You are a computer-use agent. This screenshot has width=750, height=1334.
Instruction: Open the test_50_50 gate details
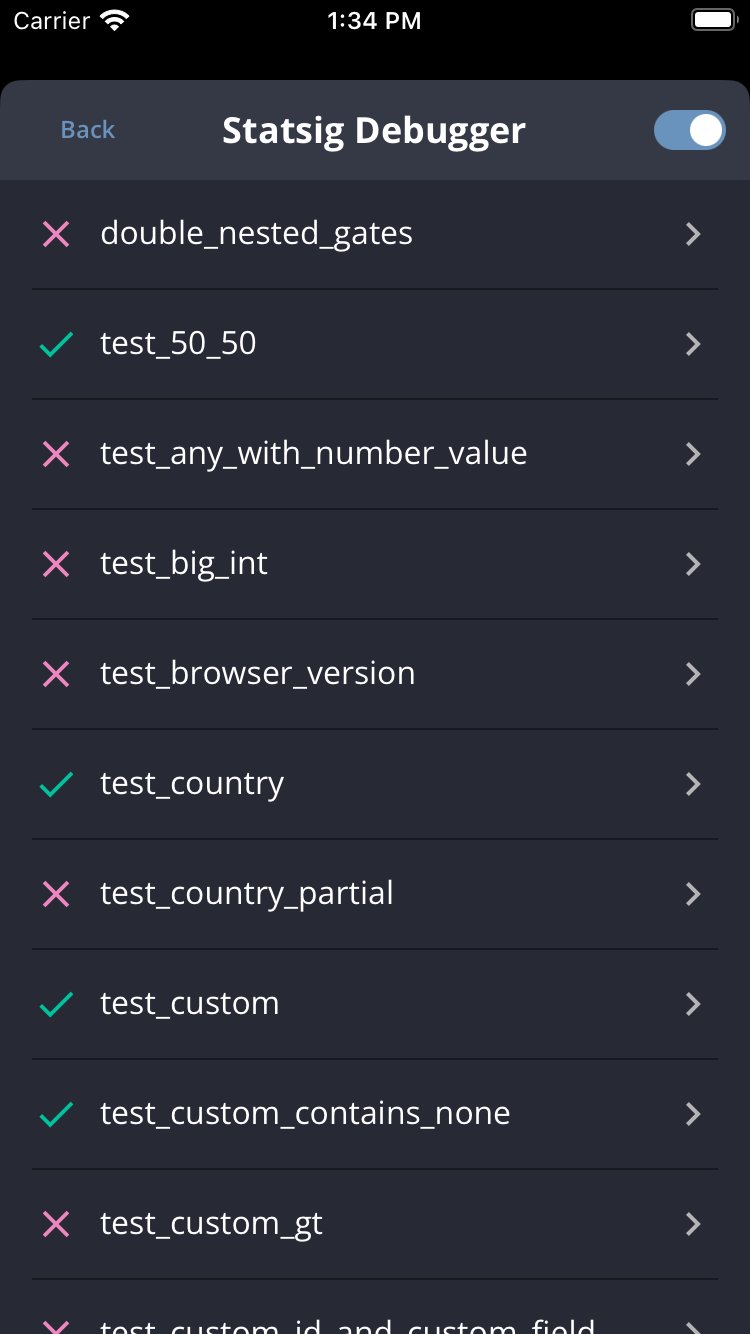tap(692, 344)
